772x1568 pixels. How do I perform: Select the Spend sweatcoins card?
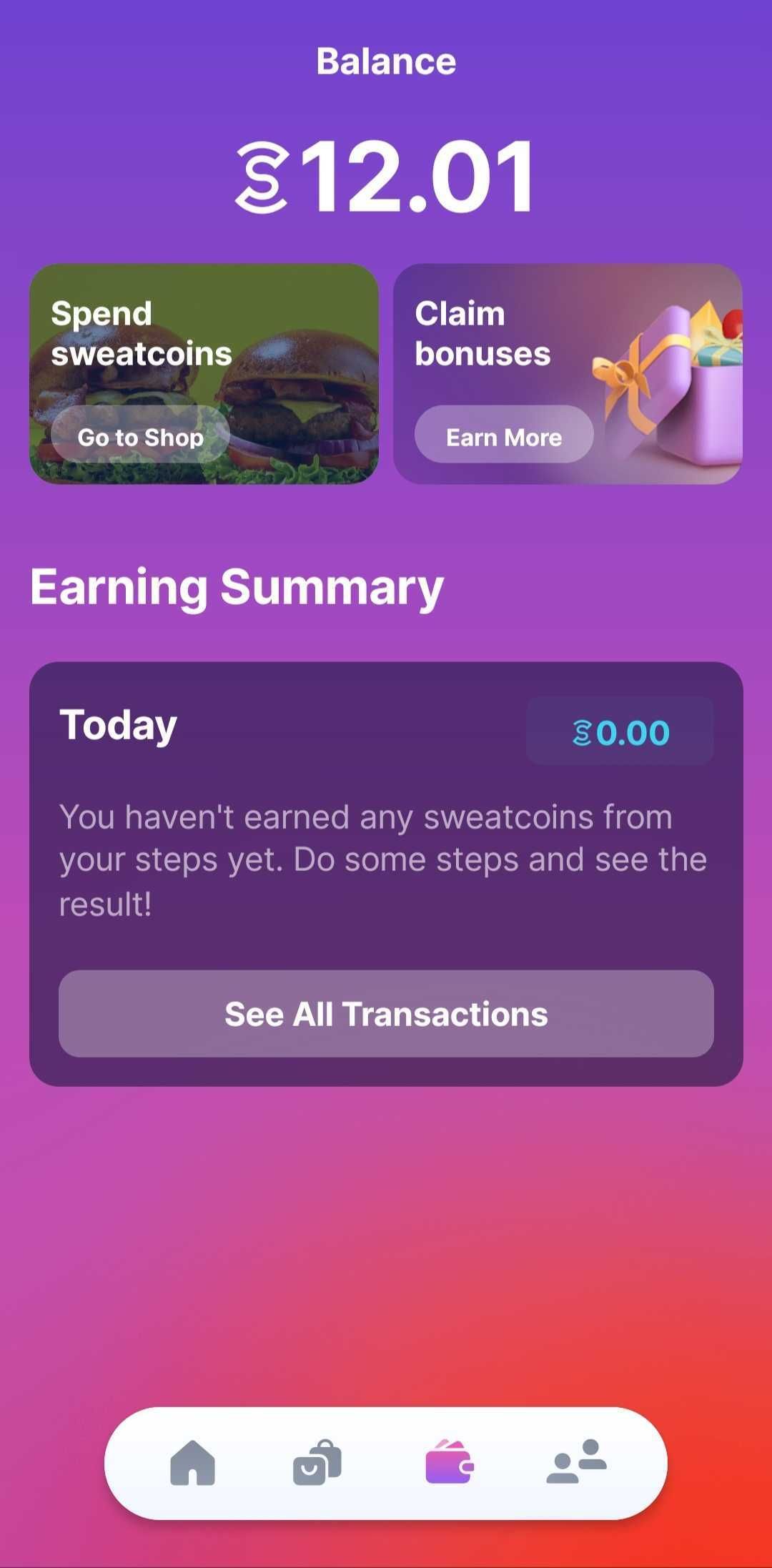click(206, 372)
